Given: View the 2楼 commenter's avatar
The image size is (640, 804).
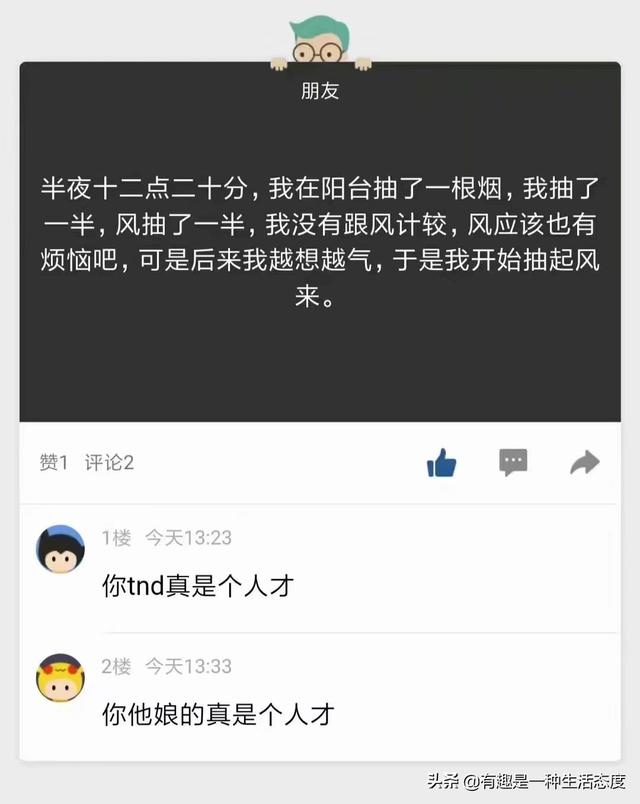Looking at the screenshot, I should tap(61, 678).
